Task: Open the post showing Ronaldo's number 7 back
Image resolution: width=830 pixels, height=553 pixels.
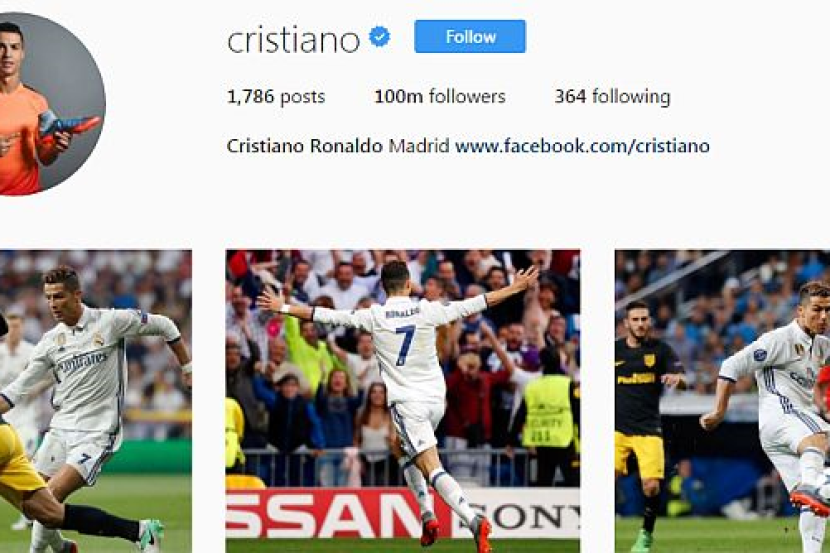Action: 402,400
